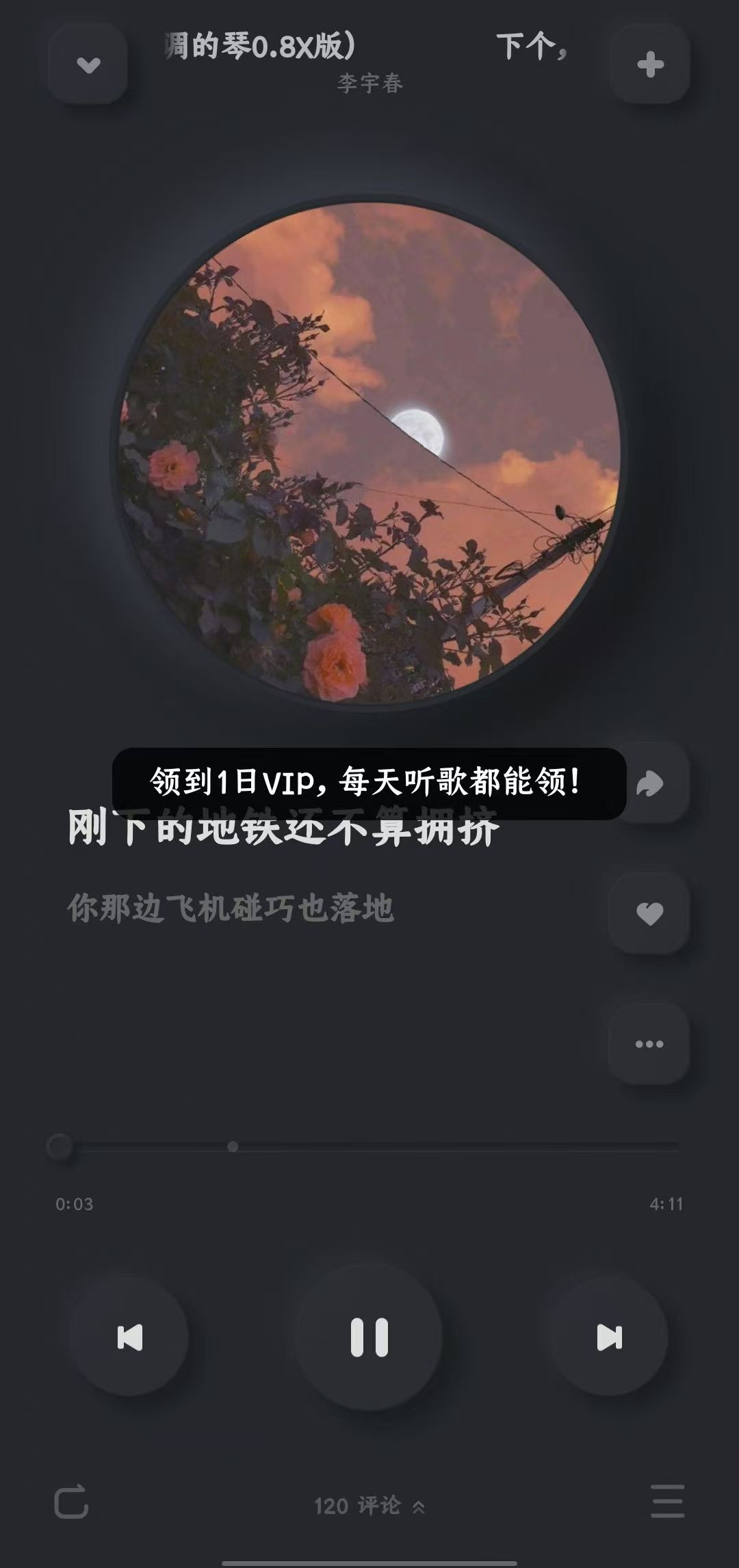Share this song via arrow icon
This screenshot has width=739, height=1568.
(649, 783)
